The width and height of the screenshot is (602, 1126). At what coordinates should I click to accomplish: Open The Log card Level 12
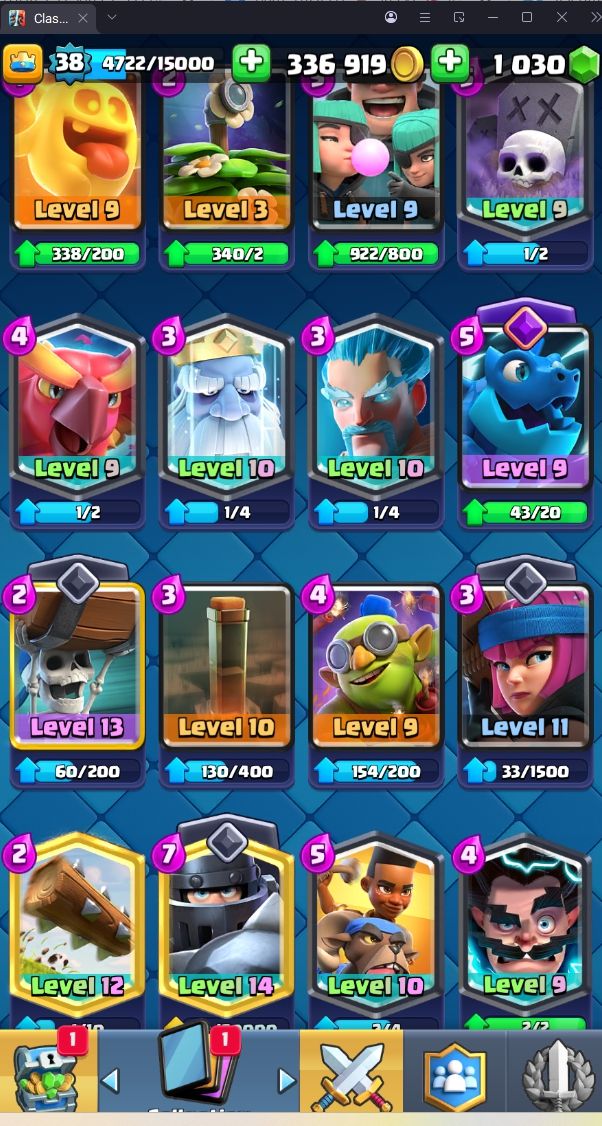[77, 931]
